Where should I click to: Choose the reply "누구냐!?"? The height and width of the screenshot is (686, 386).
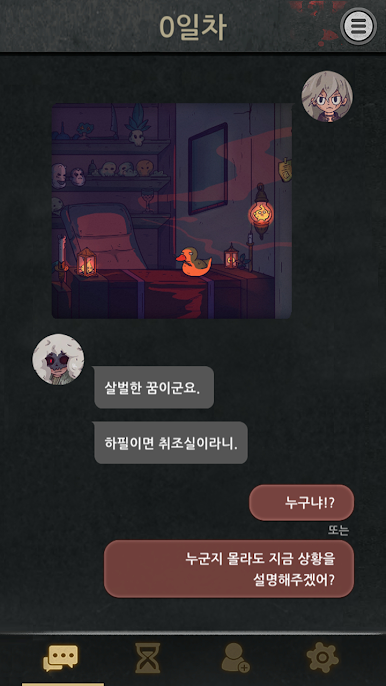point(302,502)
